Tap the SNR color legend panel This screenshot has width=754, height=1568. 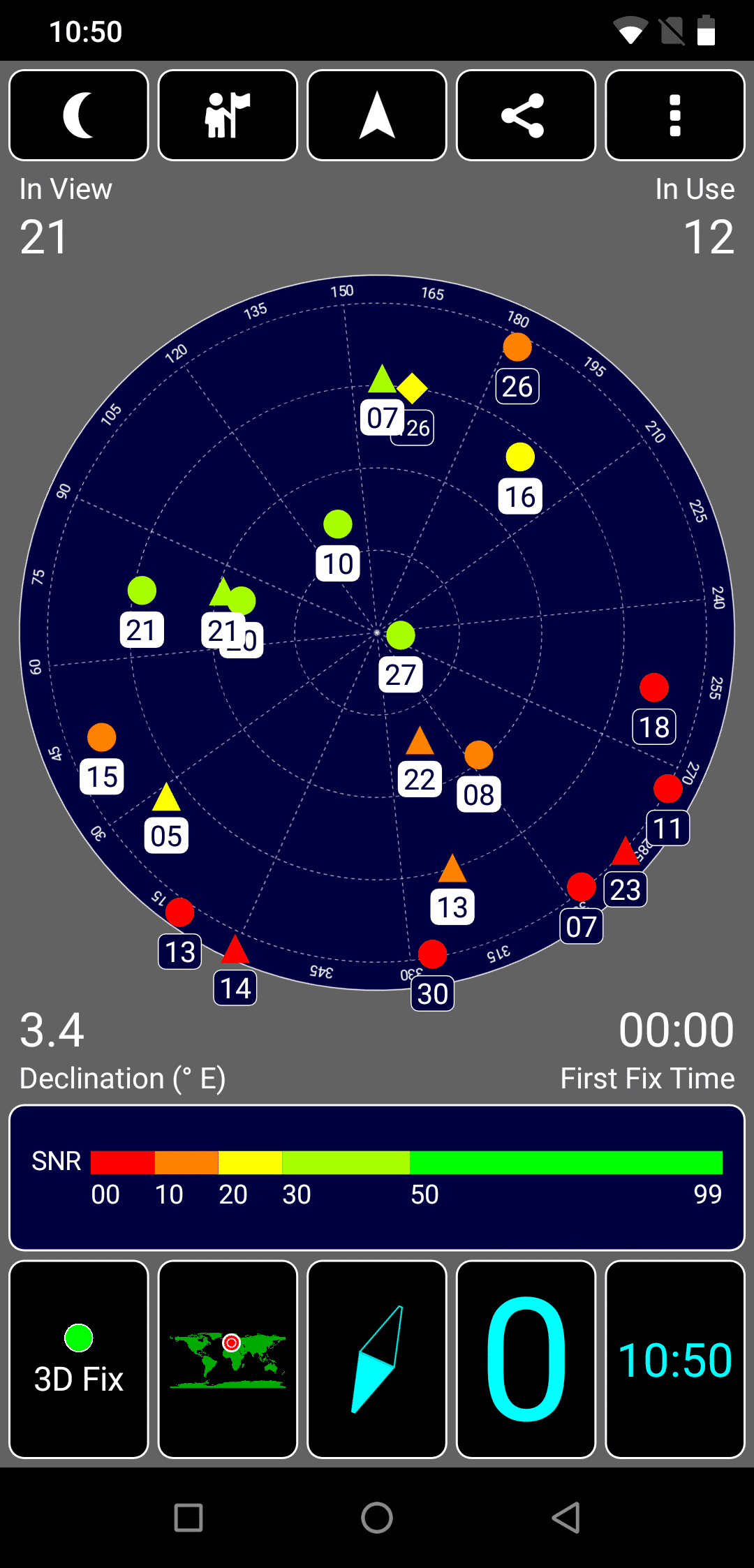point(377,1178)
